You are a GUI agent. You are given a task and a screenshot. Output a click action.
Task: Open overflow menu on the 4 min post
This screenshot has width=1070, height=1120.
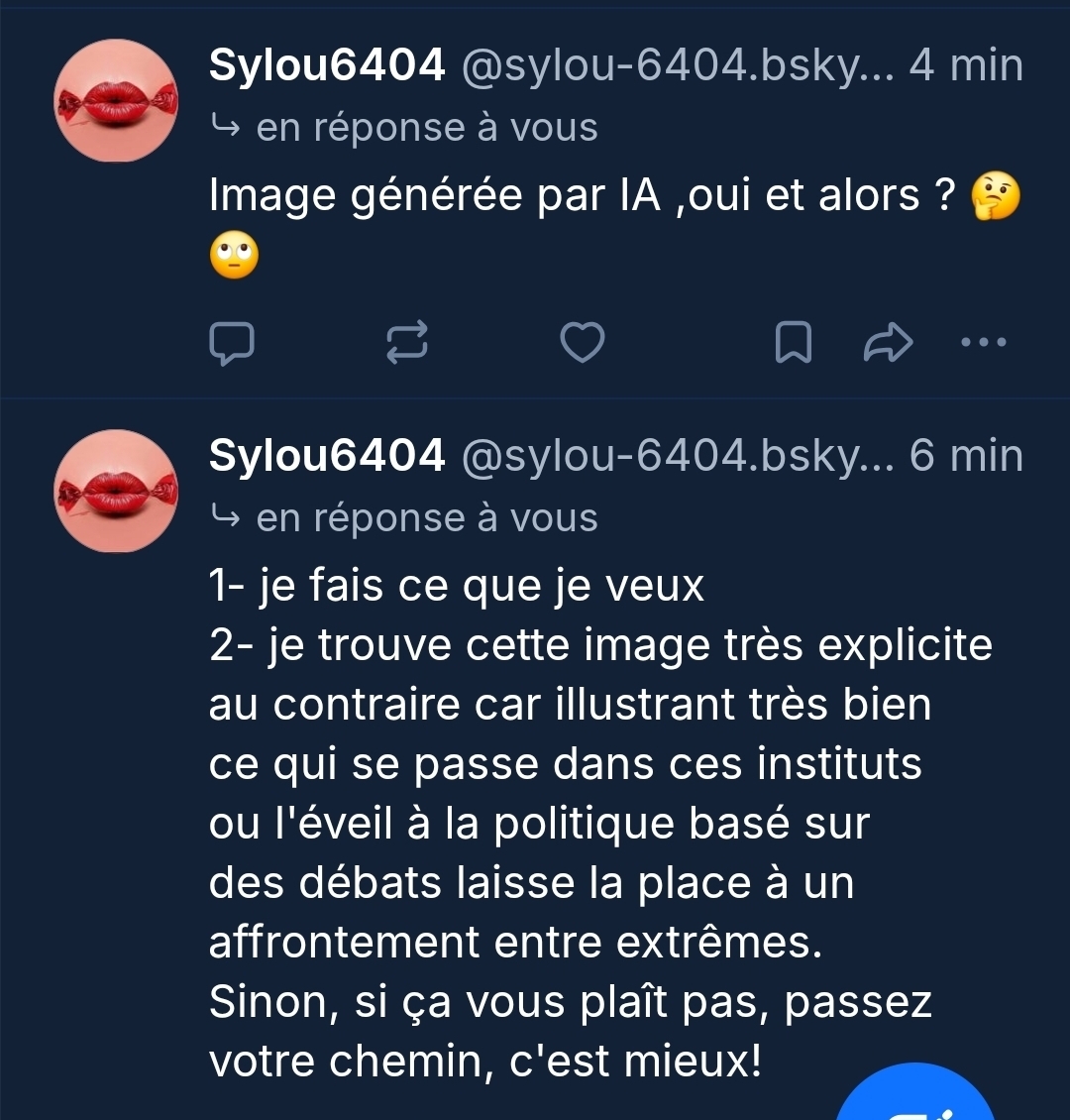point(984,343)
